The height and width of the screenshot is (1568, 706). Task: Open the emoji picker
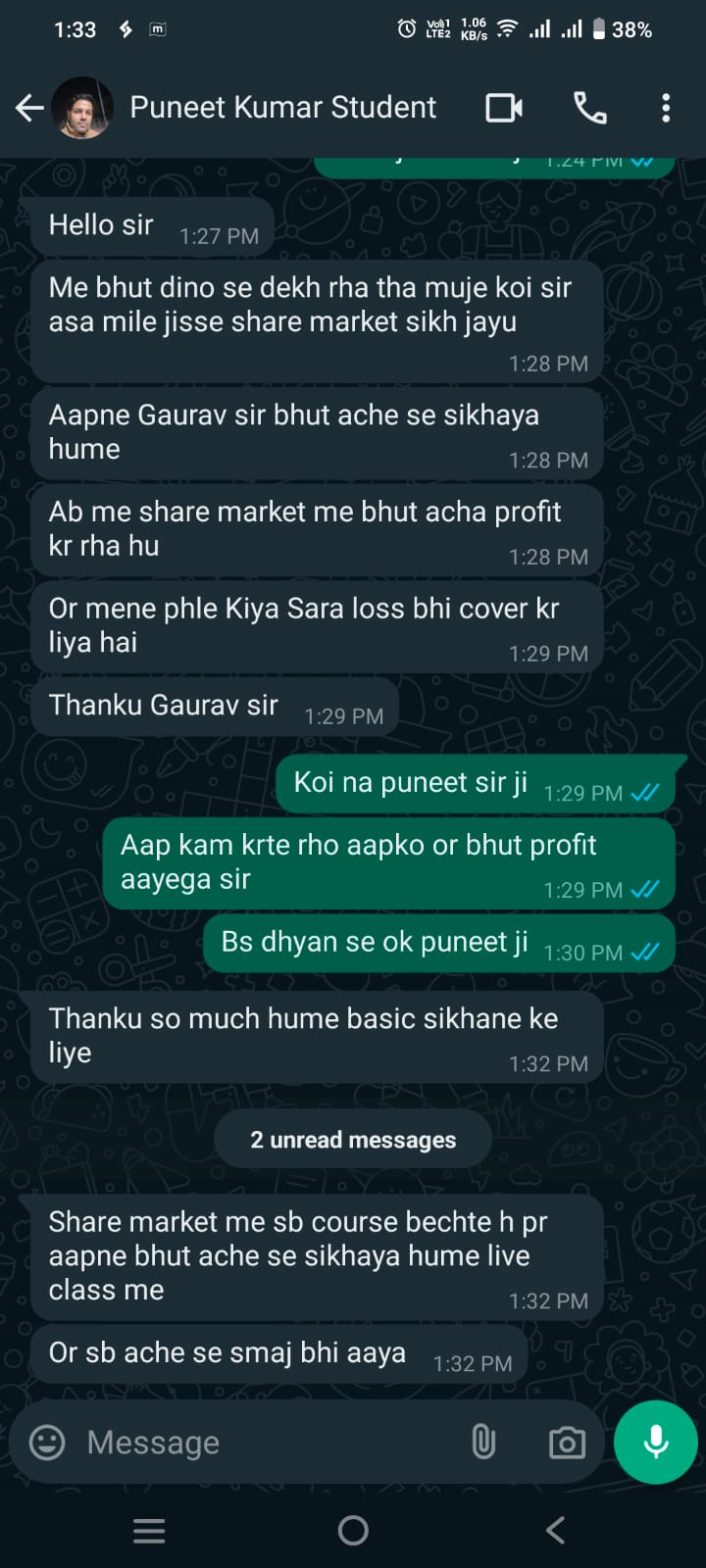coord(47,1442)
